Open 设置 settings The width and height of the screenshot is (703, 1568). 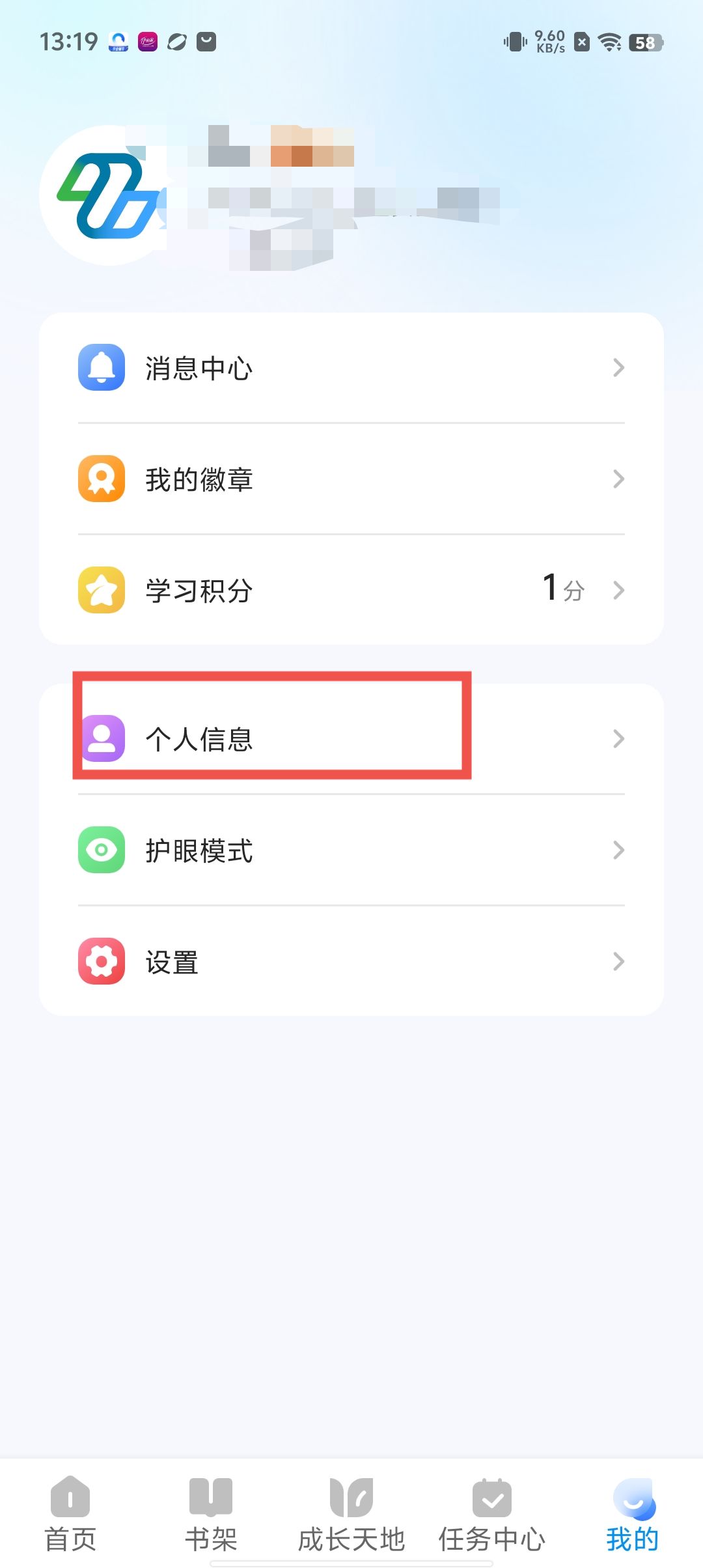coord(351,961)
